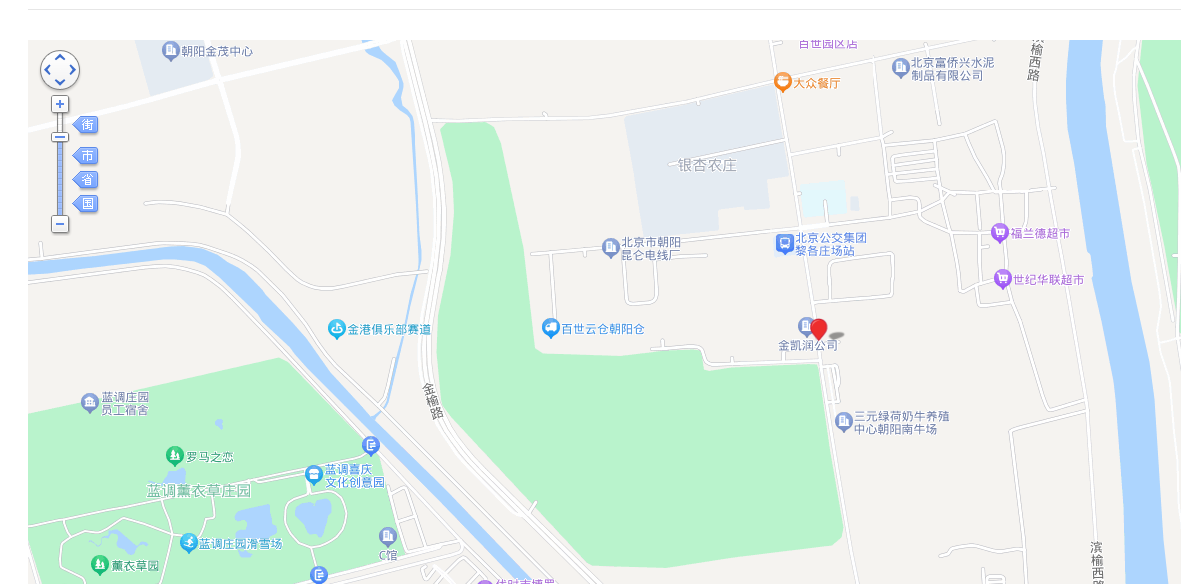Pan the map down with the arrow

tap(60, 82)
